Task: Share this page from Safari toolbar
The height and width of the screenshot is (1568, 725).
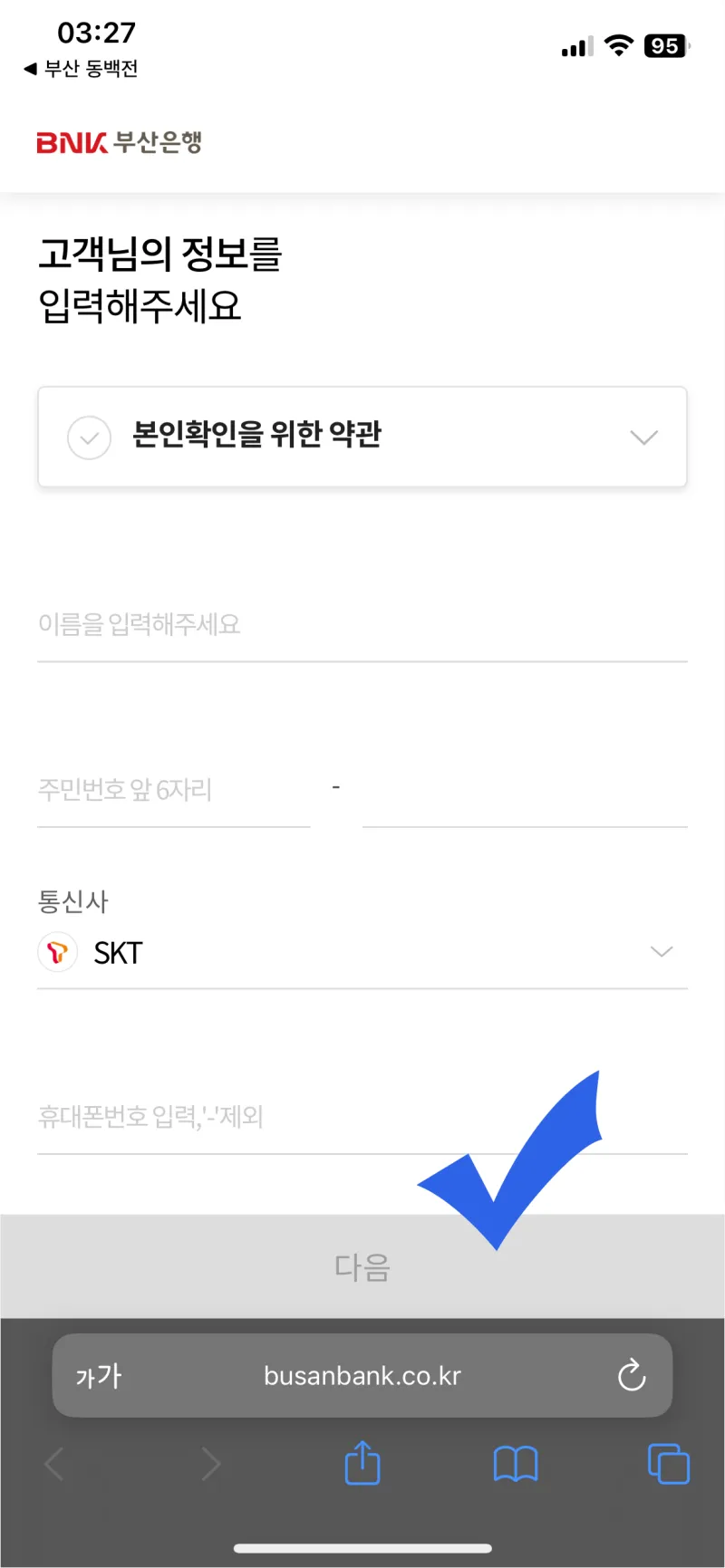Action: [x=362, y=1463]
